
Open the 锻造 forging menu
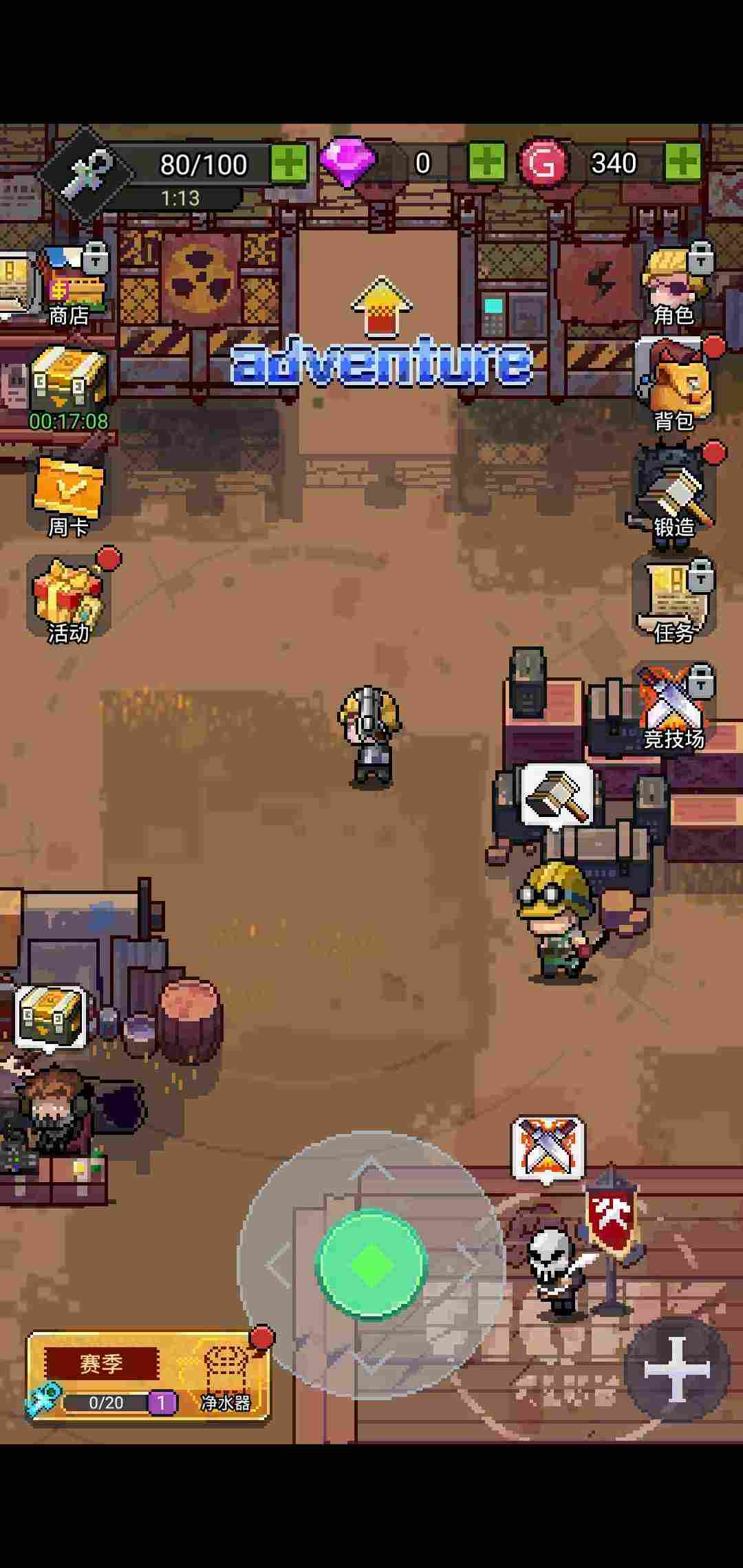[674, 497]
